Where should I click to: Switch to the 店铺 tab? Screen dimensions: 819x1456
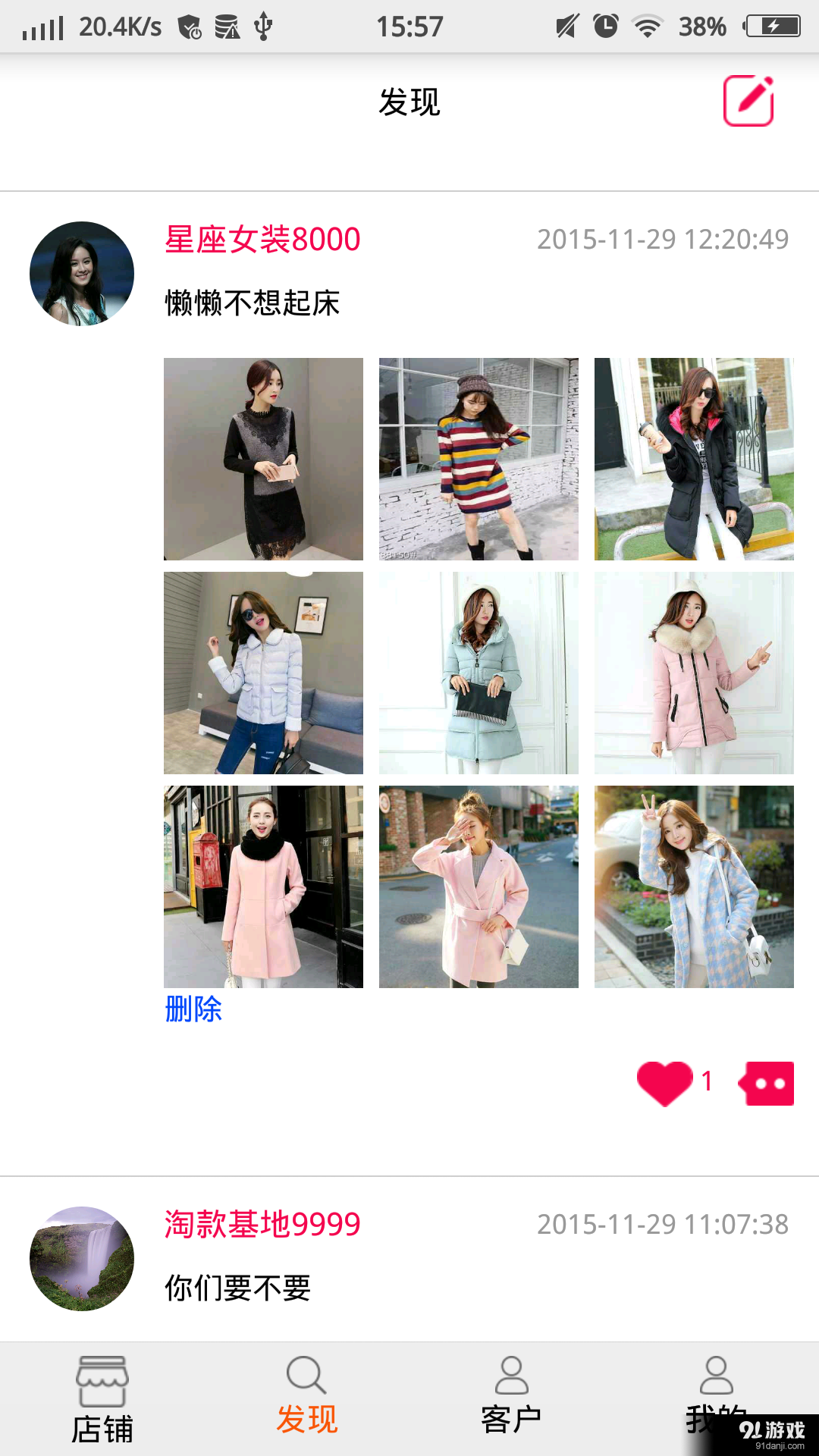102,1400
